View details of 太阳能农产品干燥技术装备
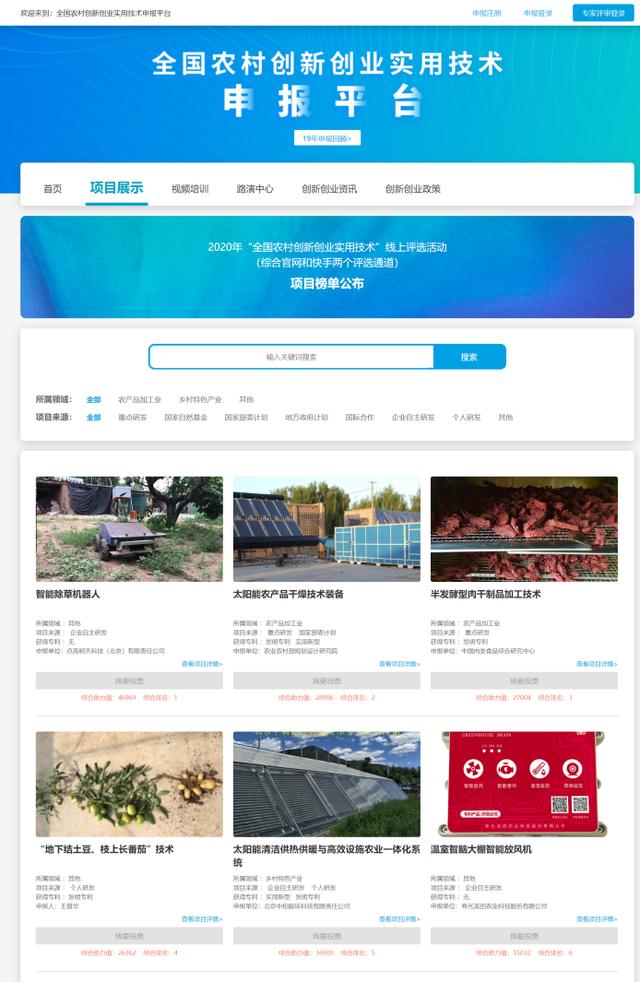 400,664
